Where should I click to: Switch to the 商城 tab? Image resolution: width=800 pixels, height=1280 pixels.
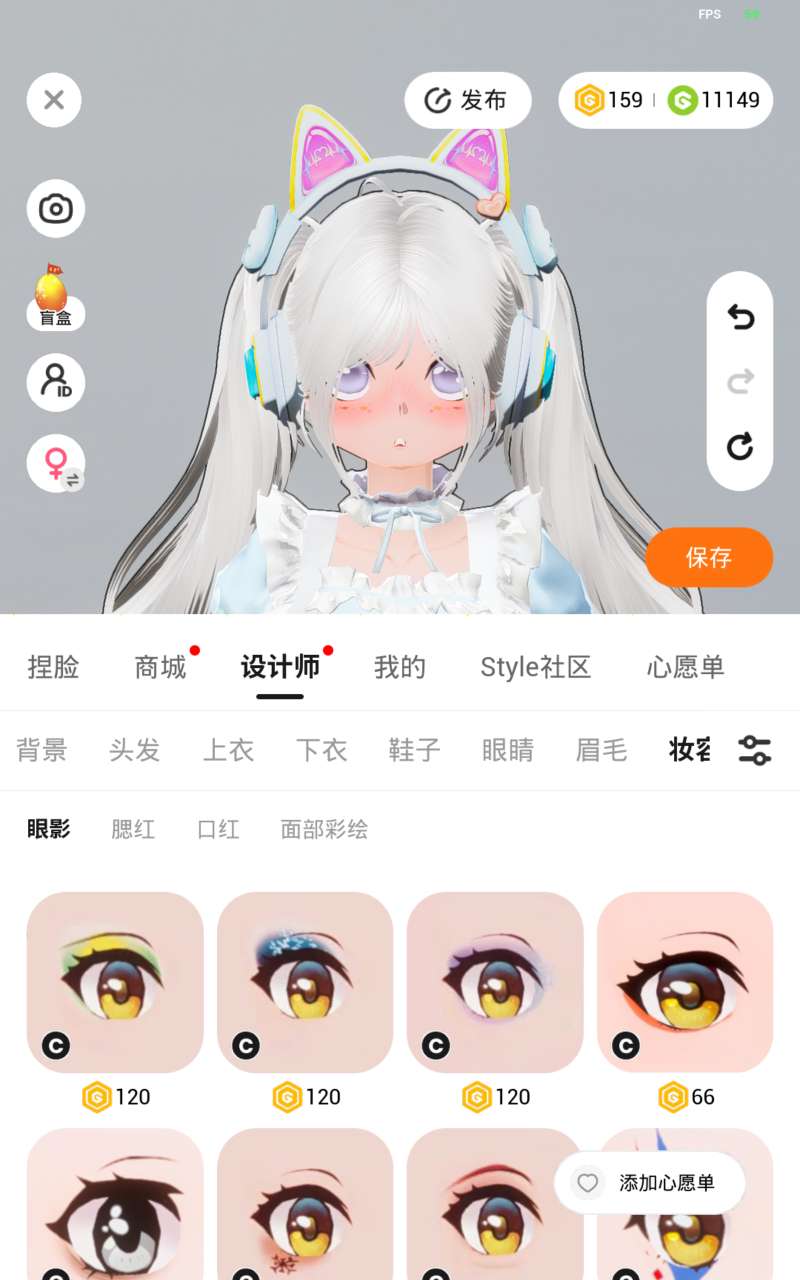point(160,667)
